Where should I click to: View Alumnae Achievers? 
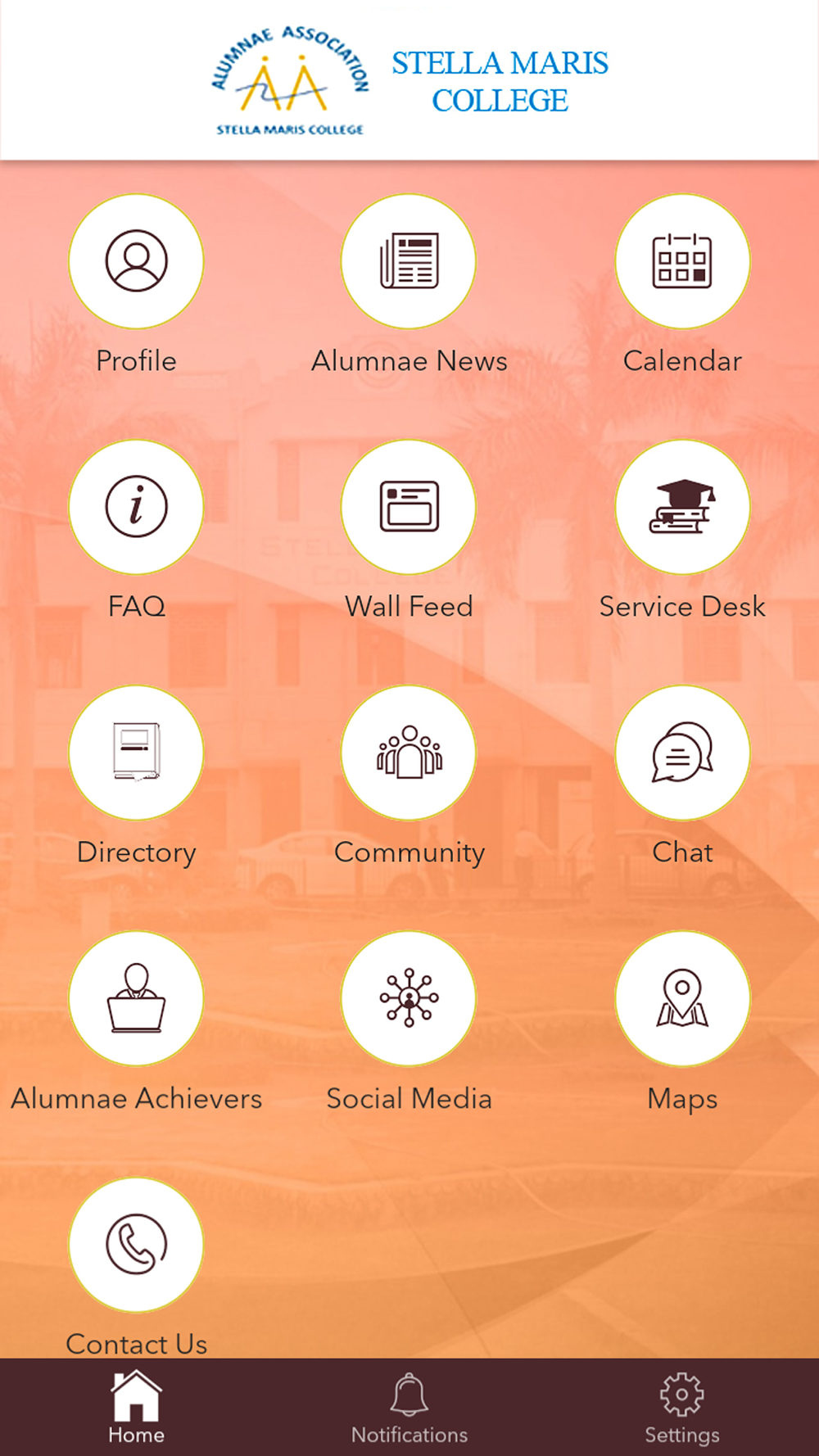[136, 998]
